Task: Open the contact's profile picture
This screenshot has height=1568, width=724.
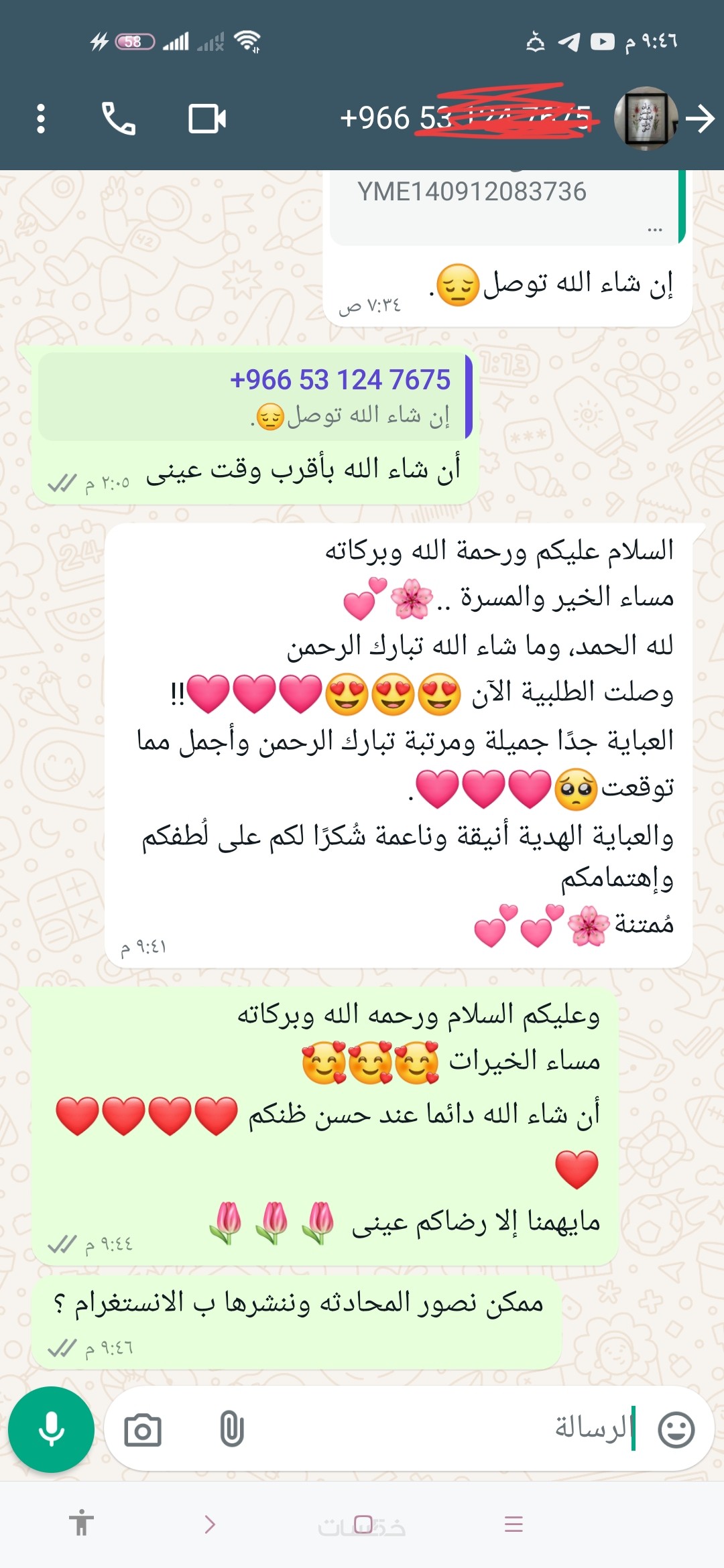Action: (x=646, y=119)
